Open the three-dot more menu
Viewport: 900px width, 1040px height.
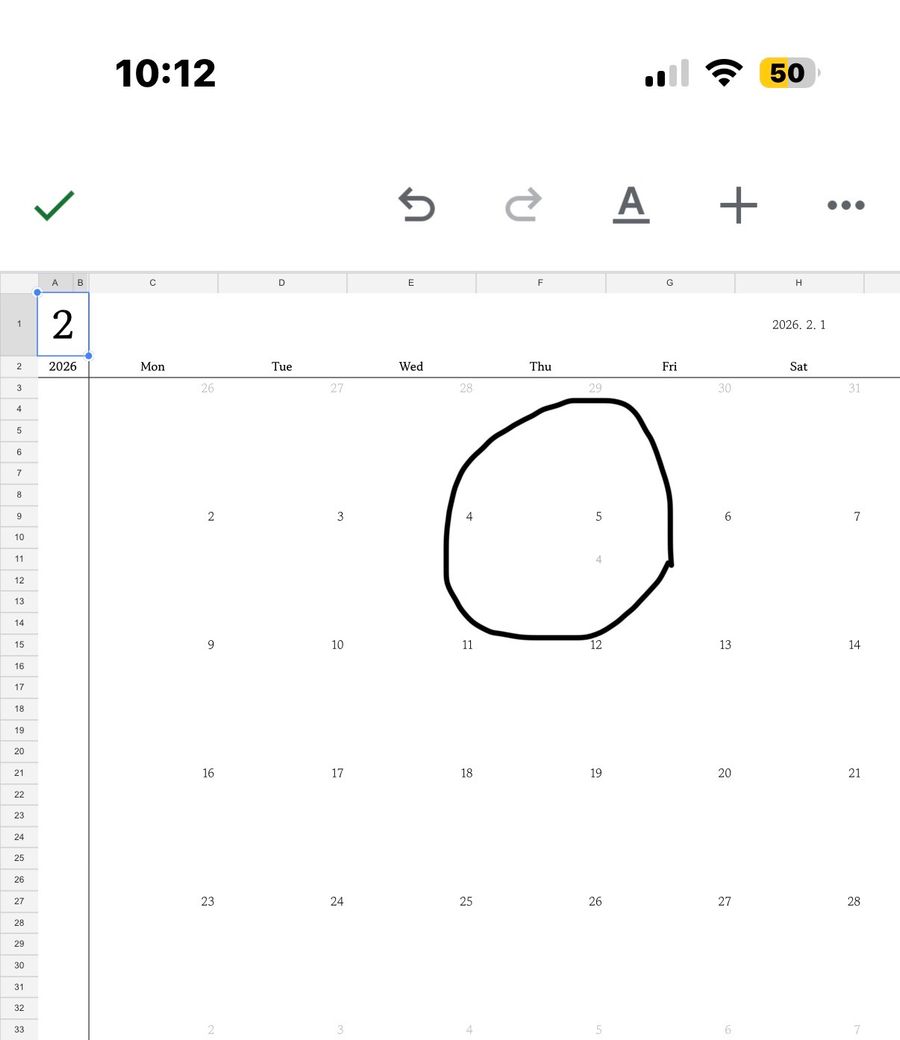(x=845, y=205)
